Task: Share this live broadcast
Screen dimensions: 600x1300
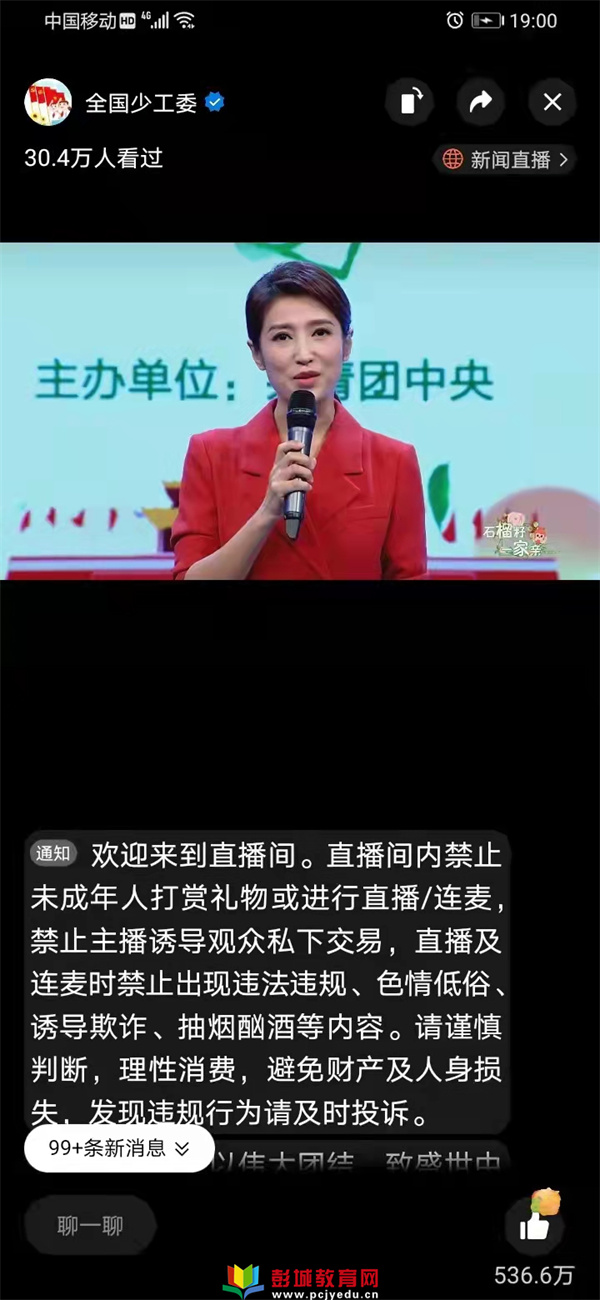Action: pyautogui.click(x=481, y=102)
